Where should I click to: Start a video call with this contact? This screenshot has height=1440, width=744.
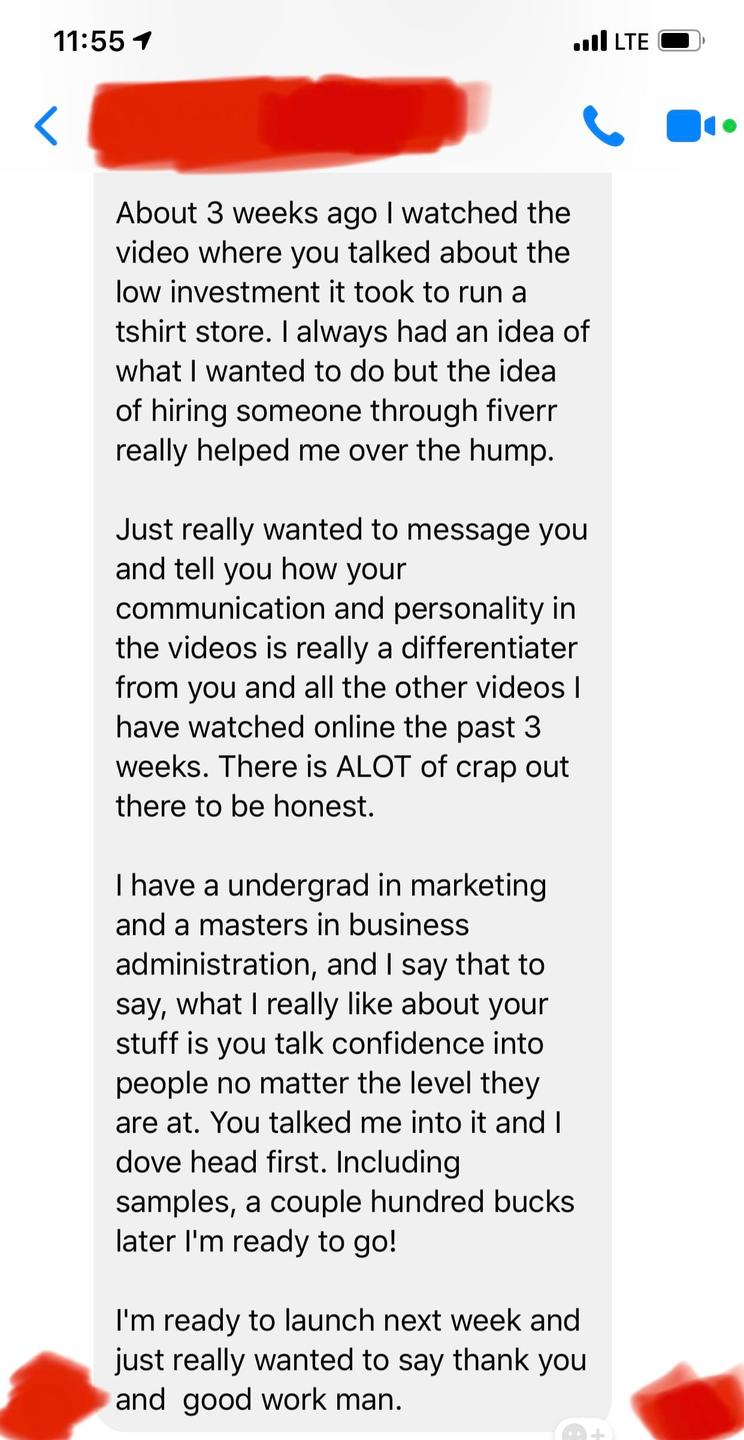pyautogui.click(x=692, y=126)
